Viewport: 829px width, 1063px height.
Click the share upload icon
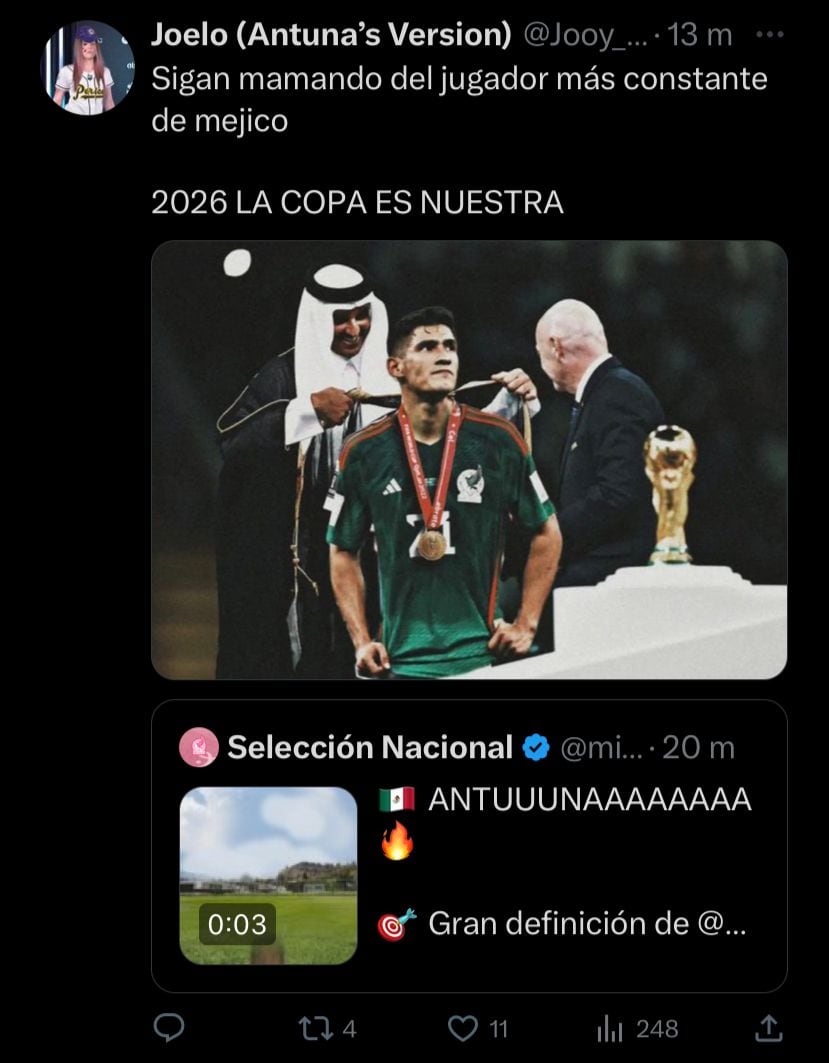point(770,1026)
